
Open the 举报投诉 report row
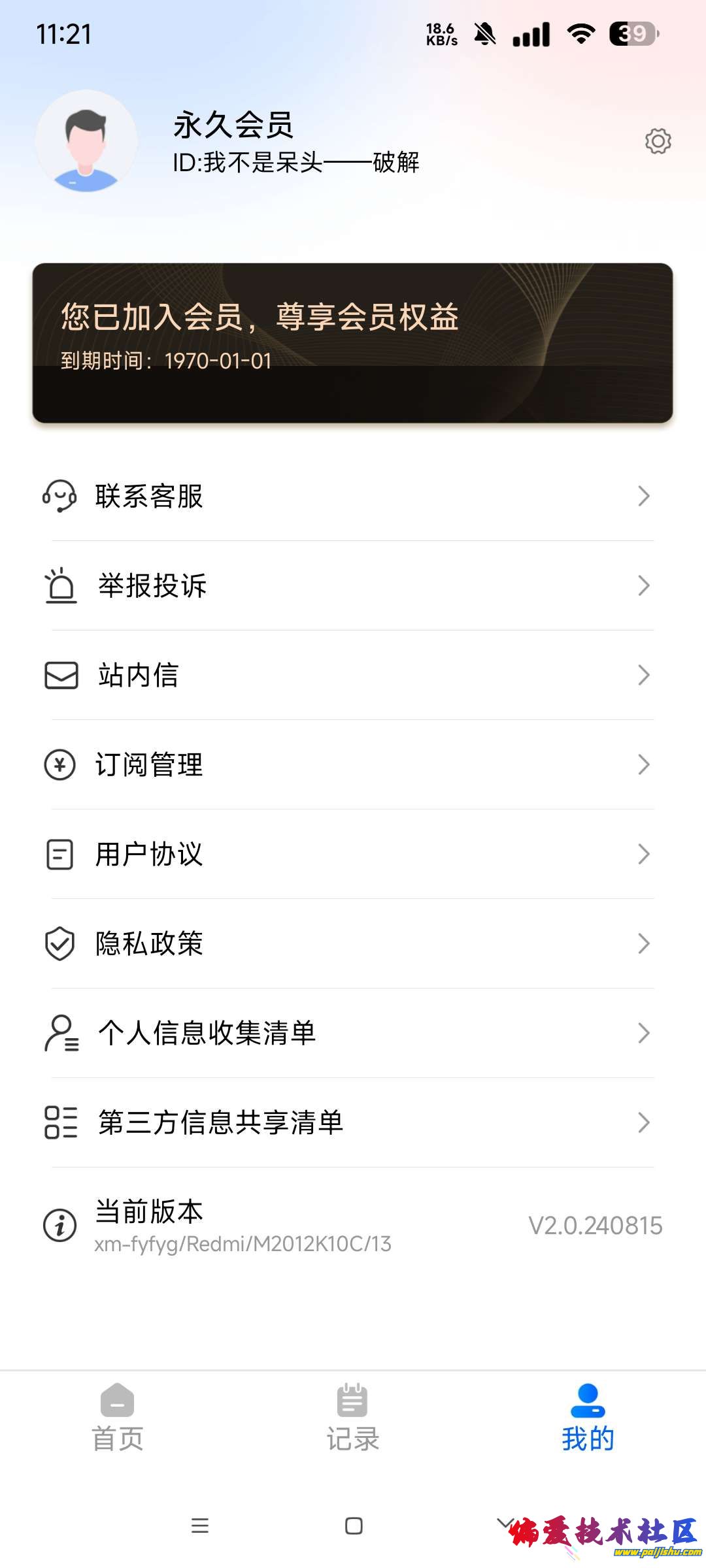coord(353,585)
